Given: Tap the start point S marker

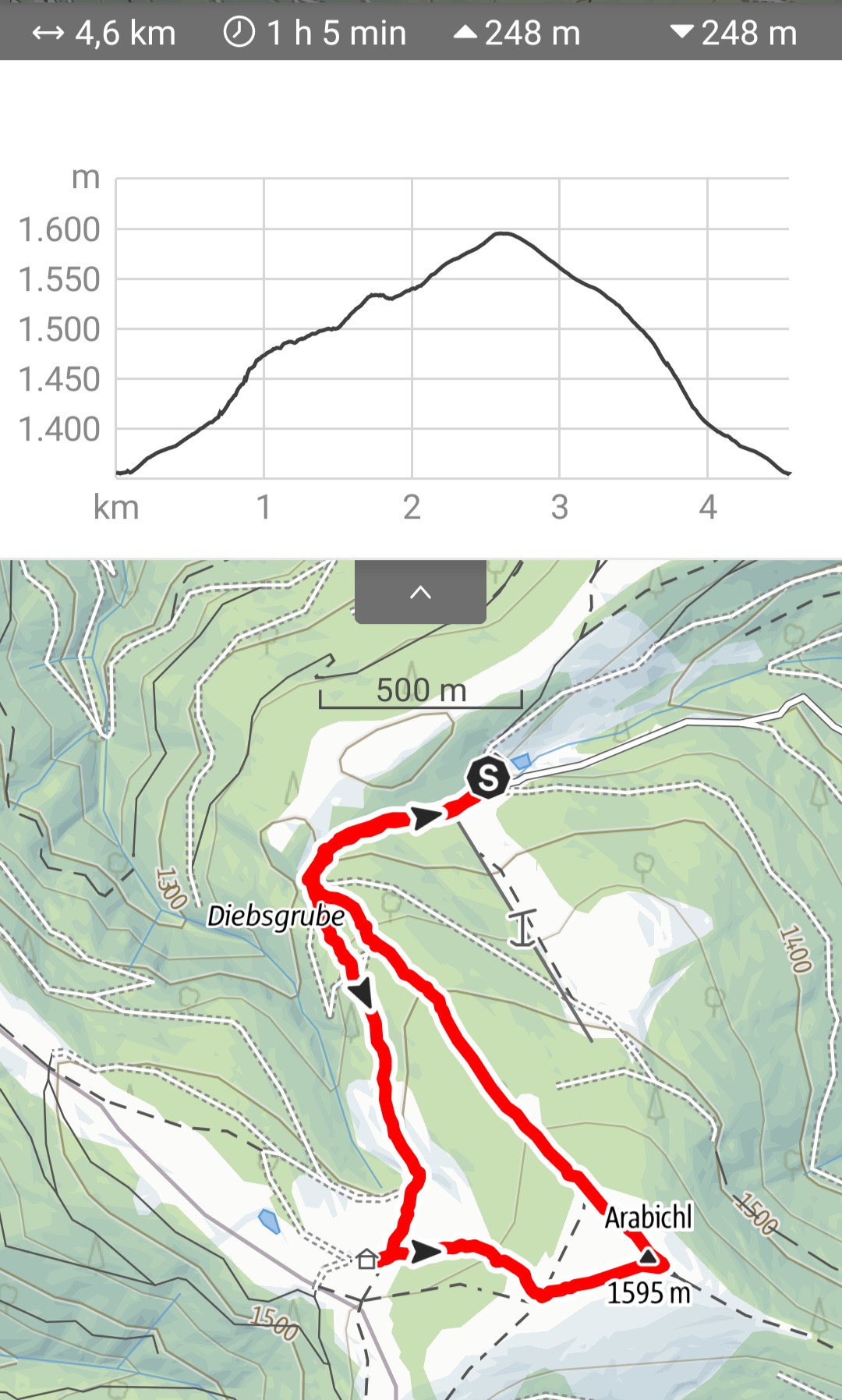Looking at the screenshot, I should [x=488, y=778].
